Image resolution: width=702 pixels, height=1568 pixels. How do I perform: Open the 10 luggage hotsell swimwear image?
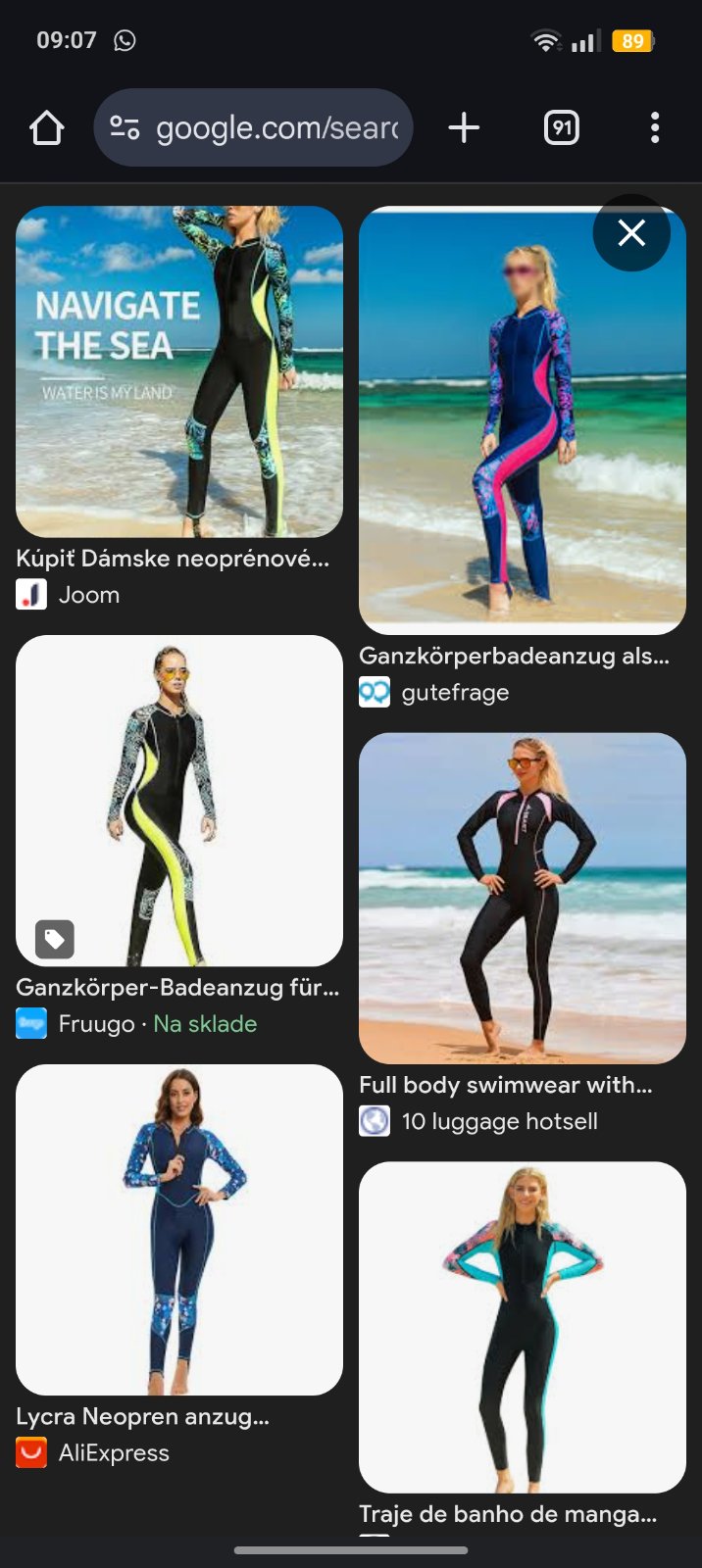[x=522, y=898]
